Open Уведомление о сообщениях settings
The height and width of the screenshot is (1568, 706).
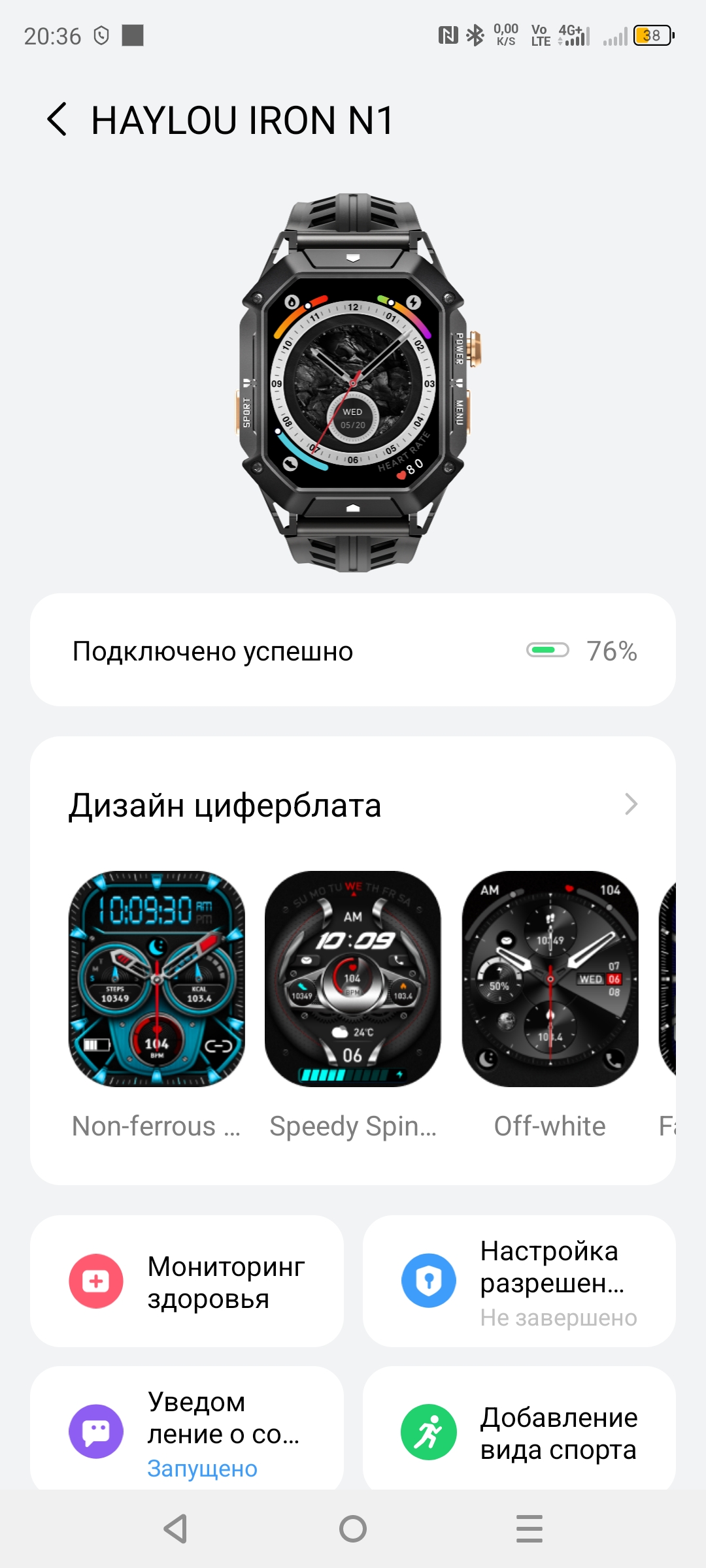click(187, 1431)
